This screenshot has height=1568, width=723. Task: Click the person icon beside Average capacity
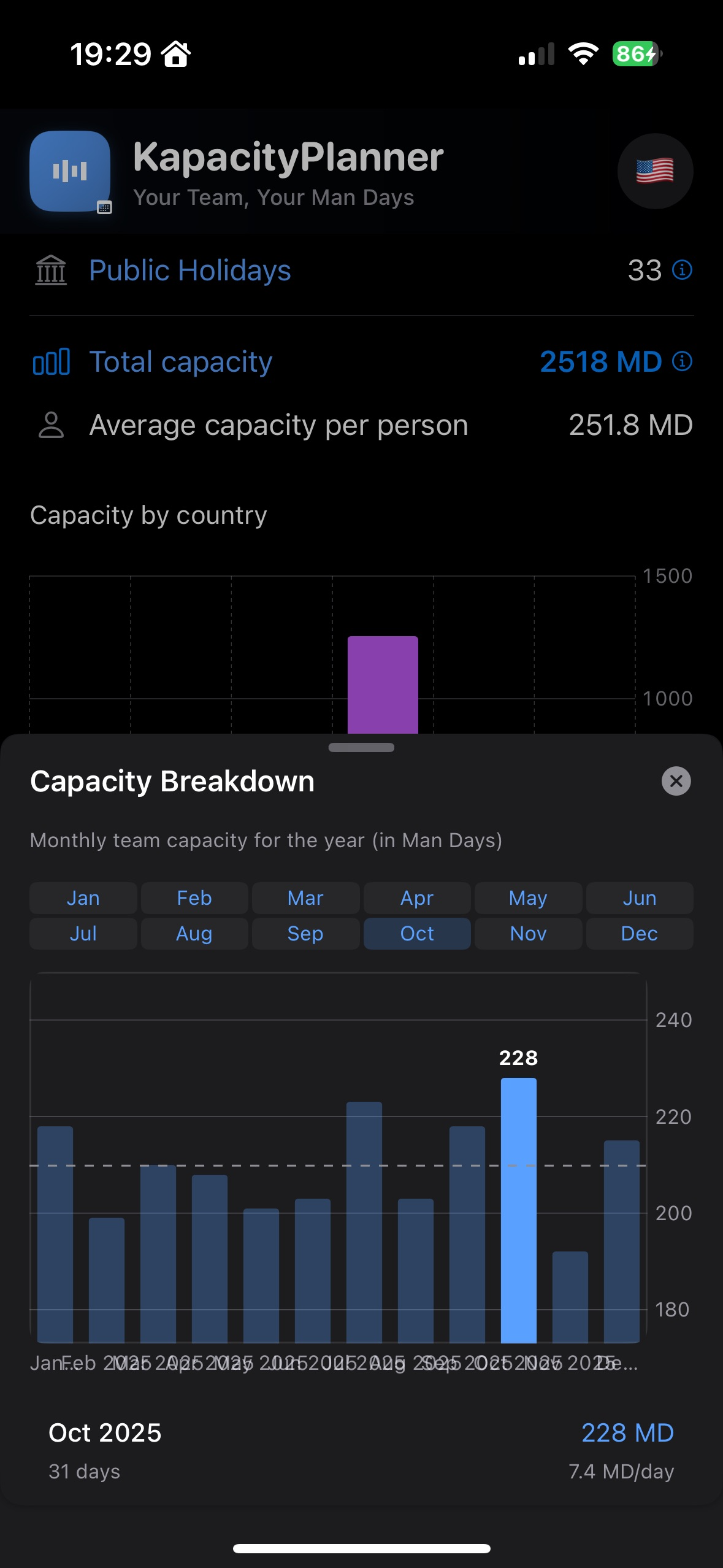pyautogui.click(x=51, y=424)
